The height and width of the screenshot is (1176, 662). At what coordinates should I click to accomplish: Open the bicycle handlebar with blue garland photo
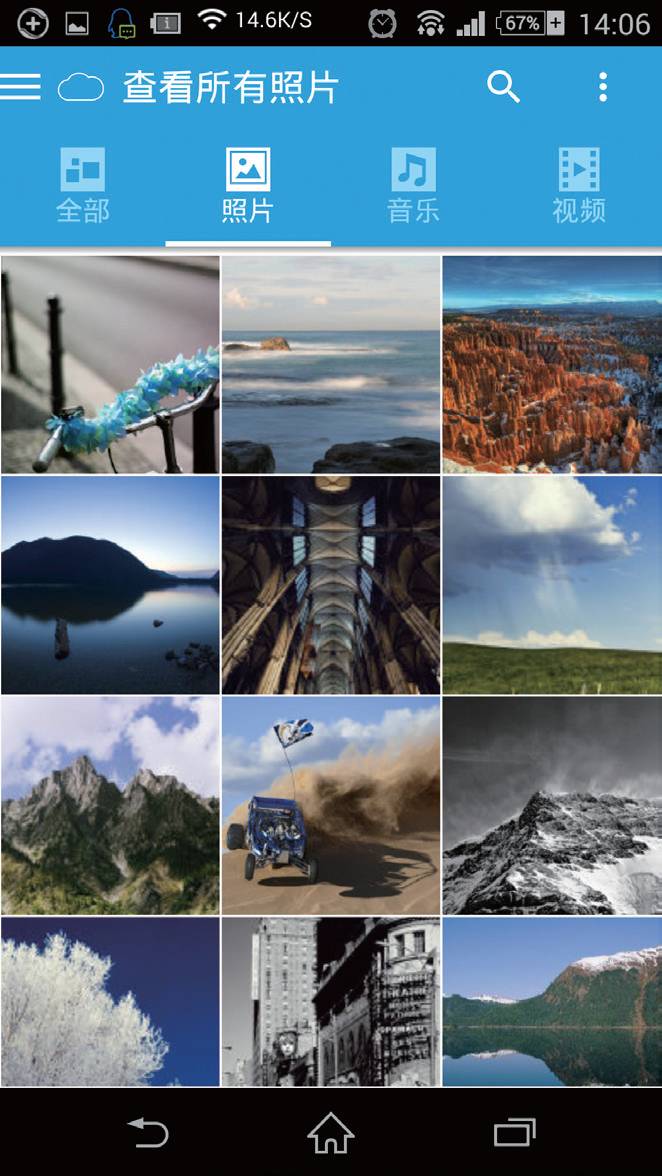click(x=110, y=364)
